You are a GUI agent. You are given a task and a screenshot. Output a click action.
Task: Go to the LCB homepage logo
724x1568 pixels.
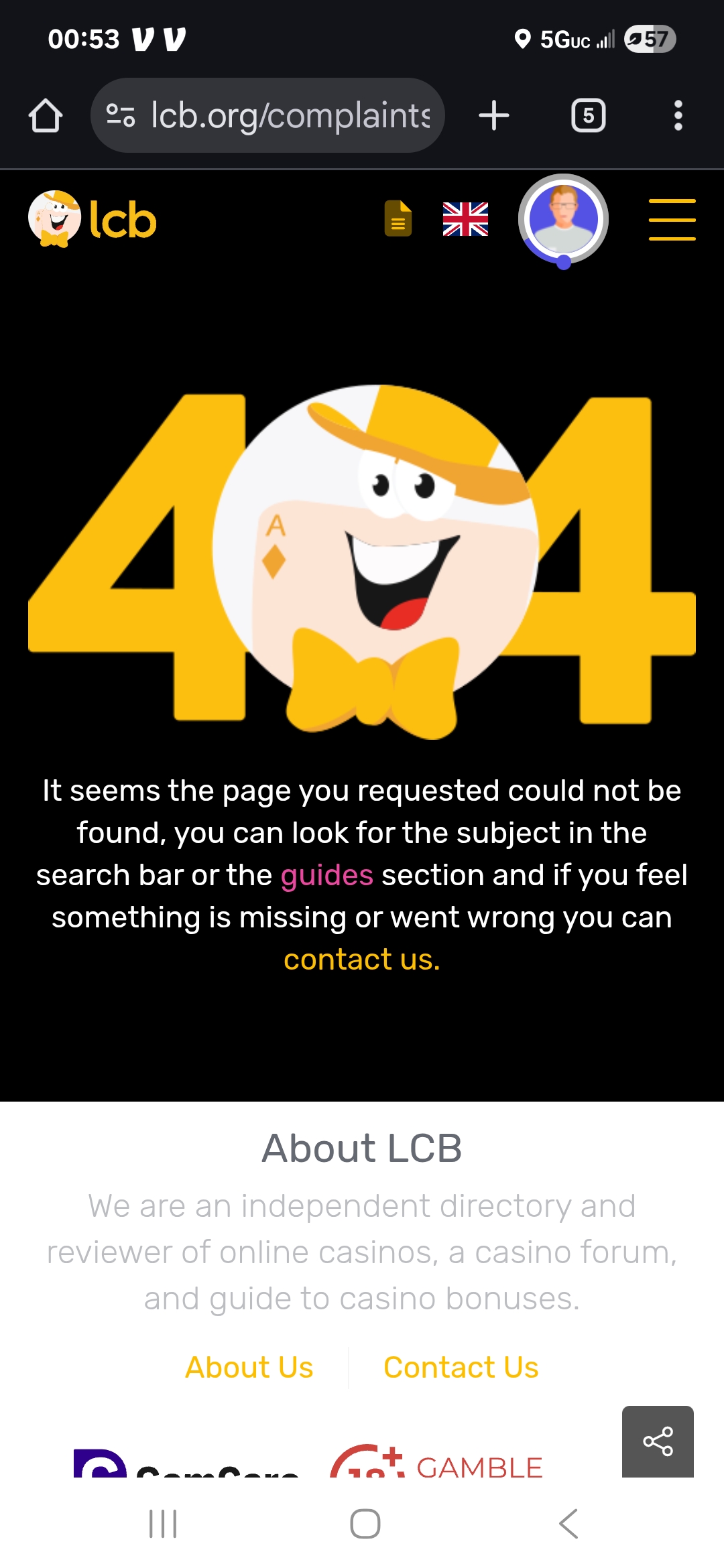pos(93,219)
